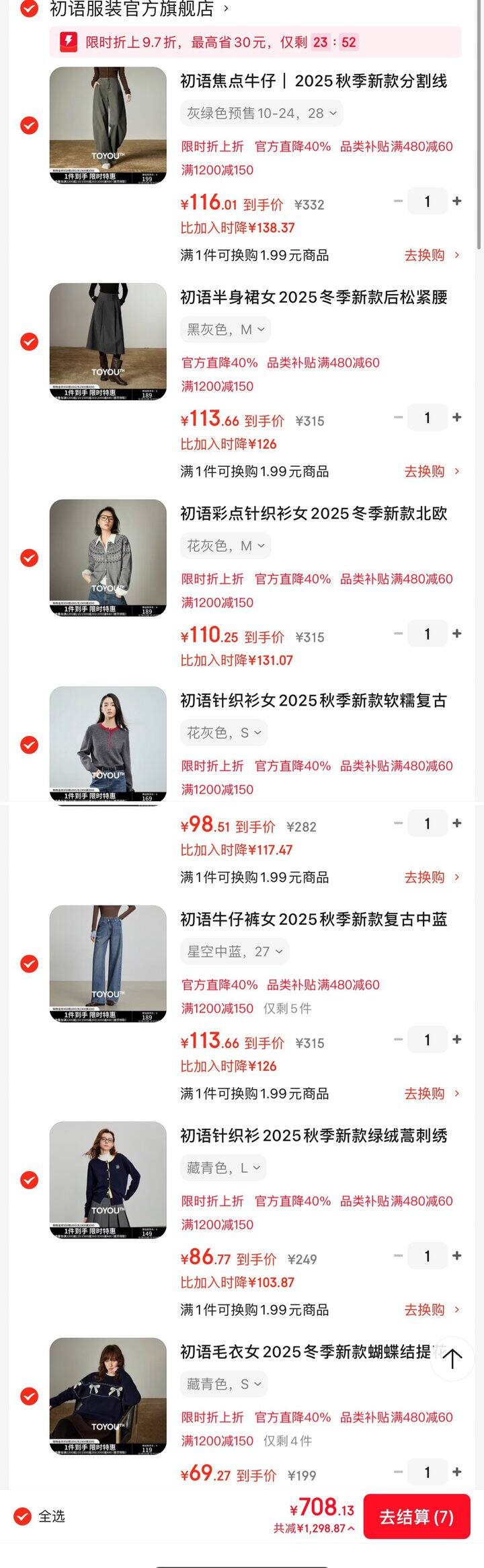
Task: Go to 去换购 under 初语针织衫 绿绒蒿刺绣
Action: pos(431,1310)
